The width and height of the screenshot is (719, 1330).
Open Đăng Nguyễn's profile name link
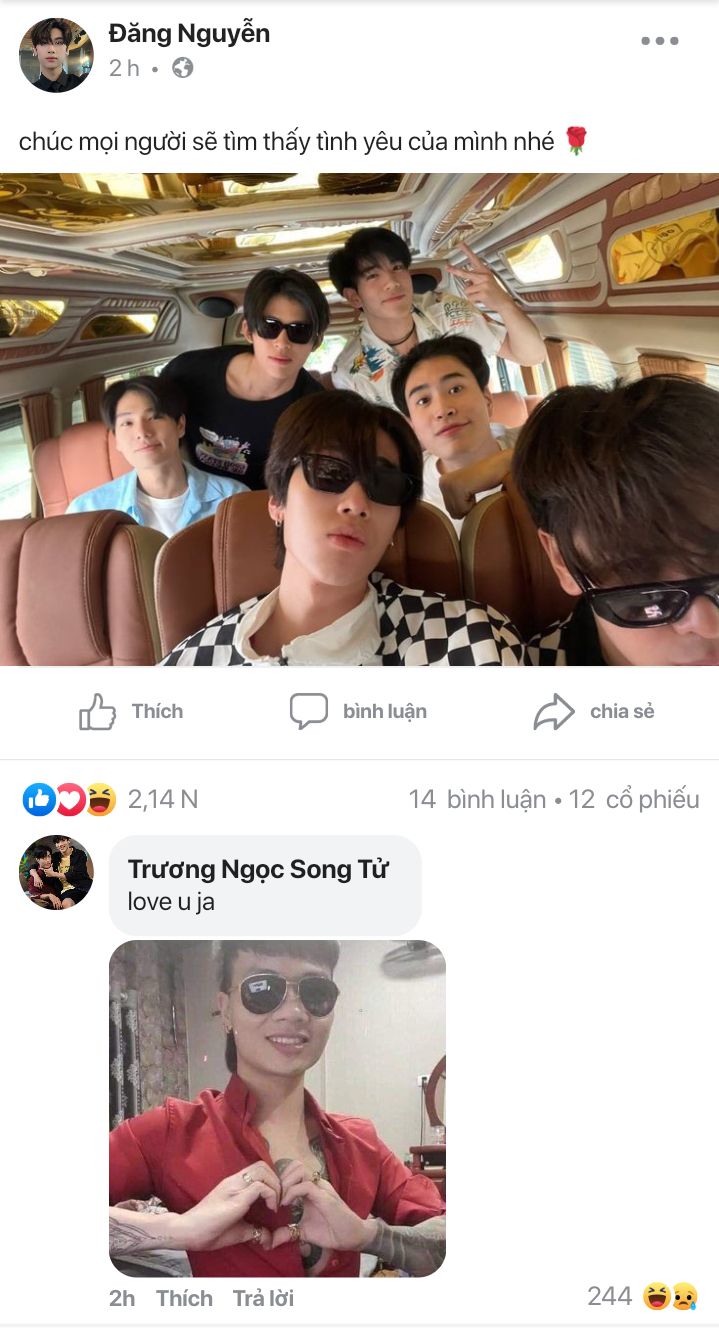pos(189,33)
